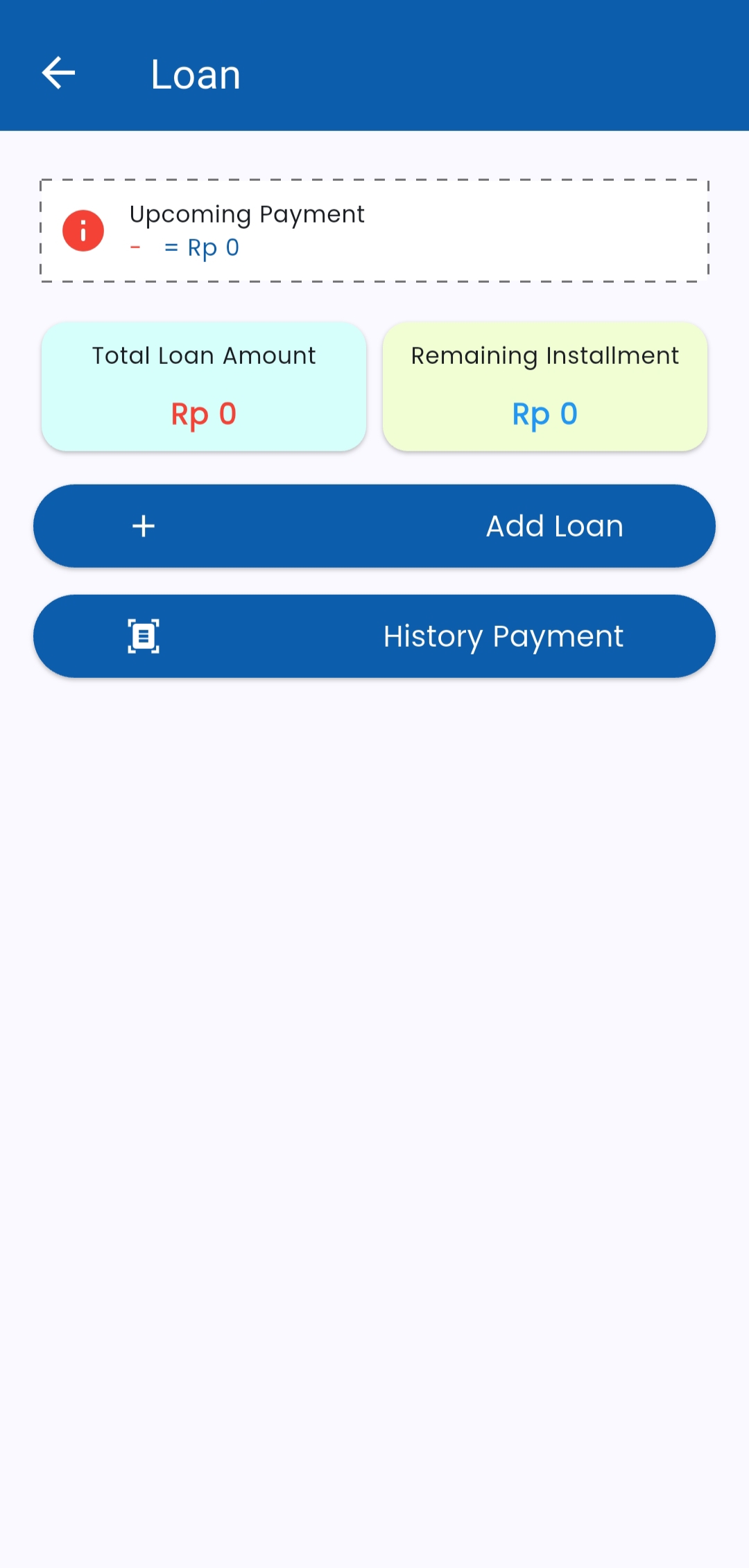Tap the blue Rp 0 remaining value
The image size is (749, 1568).
(544, 413)
